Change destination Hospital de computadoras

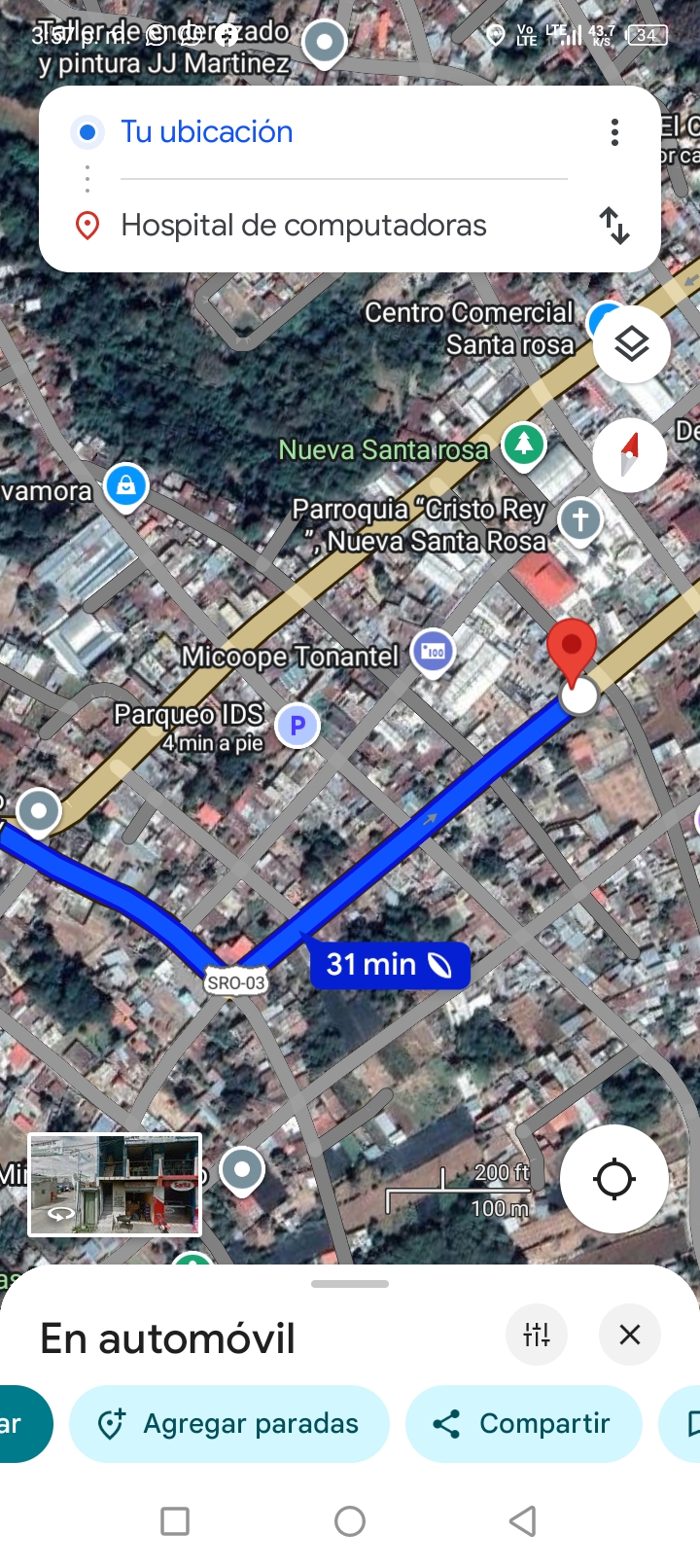(x=303, y=226)
